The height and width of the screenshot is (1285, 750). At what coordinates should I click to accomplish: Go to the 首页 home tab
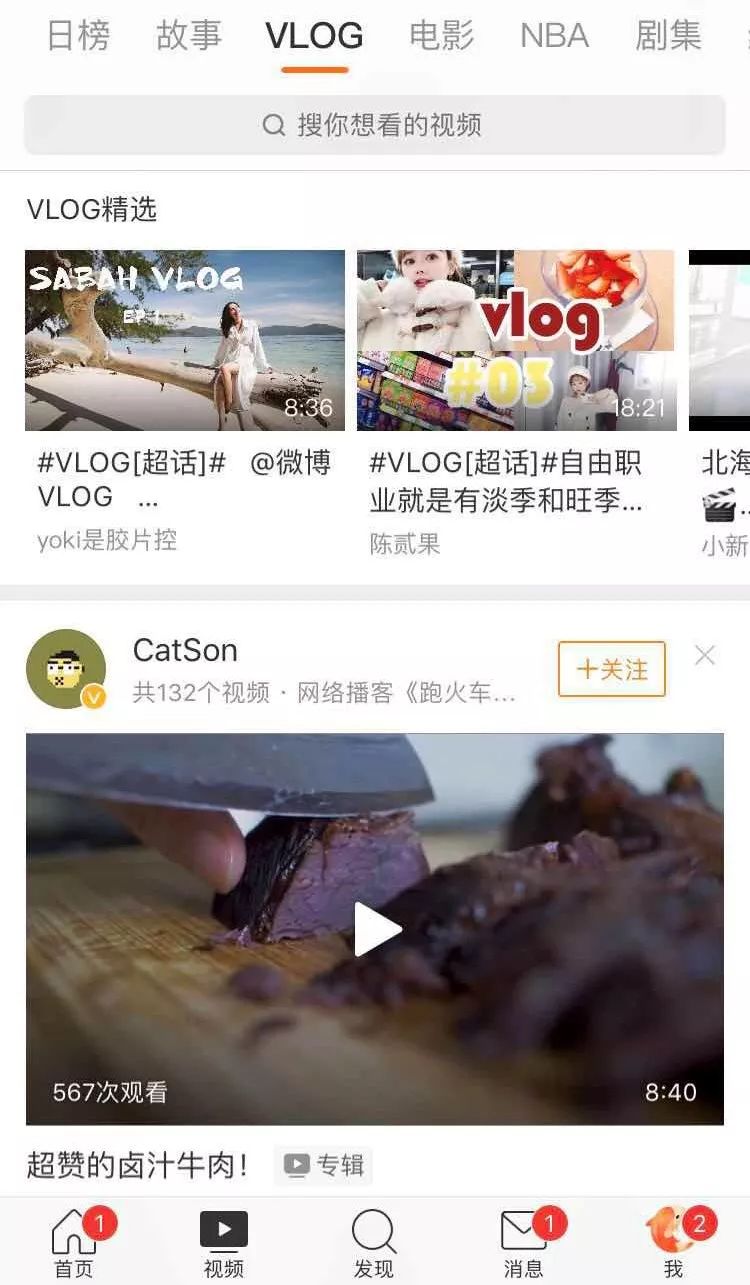[x=74, y=1242]
